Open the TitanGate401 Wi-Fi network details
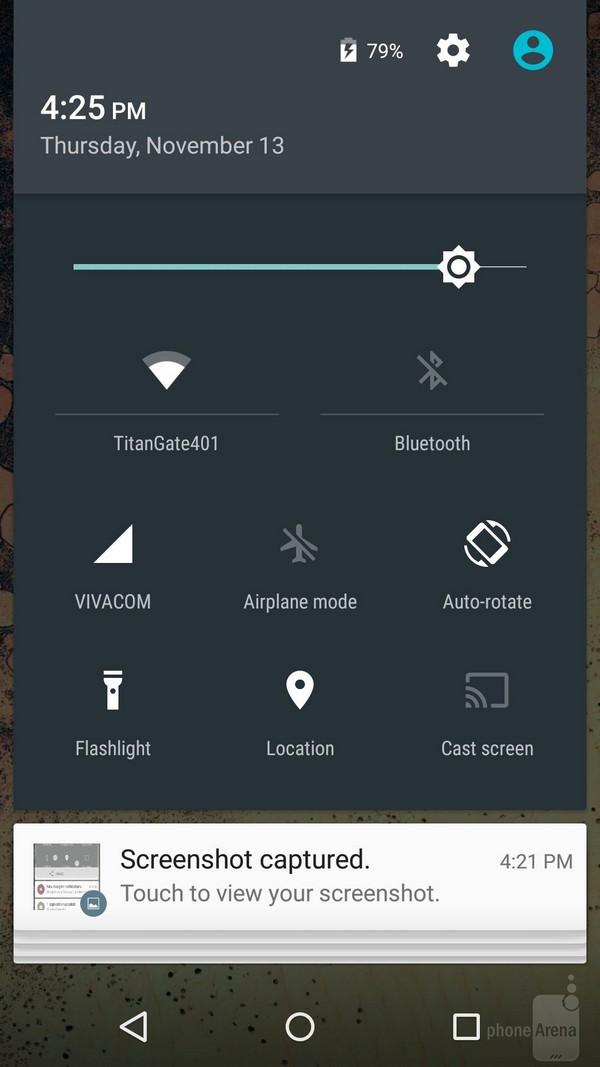Viewport: 600px width, 1067px height. click(166, 443)
